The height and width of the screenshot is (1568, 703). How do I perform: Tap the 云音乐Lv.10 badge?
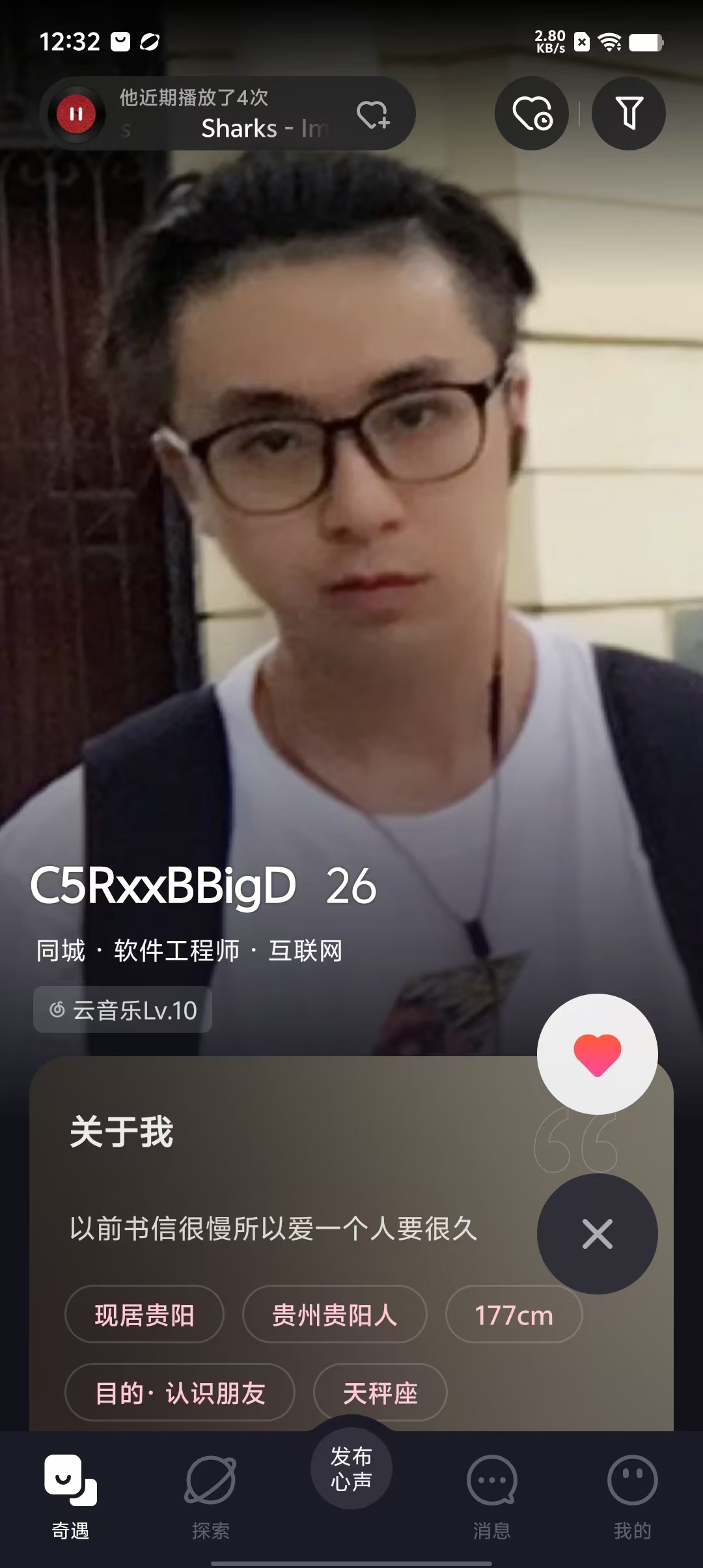click(123, 1010)
